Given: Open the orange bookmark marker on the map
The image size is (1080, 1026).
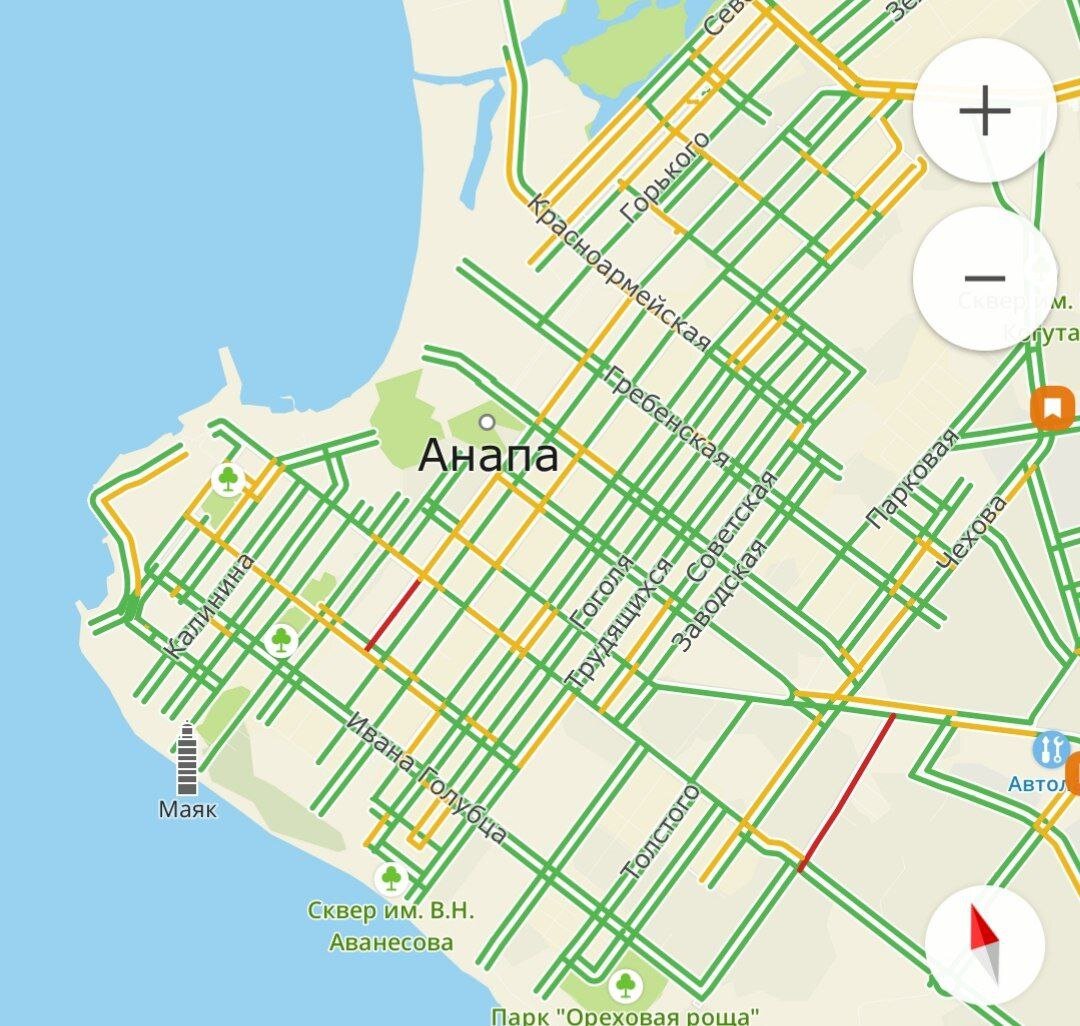Looking at the screenshot, I should click(x=1052, y=408).
